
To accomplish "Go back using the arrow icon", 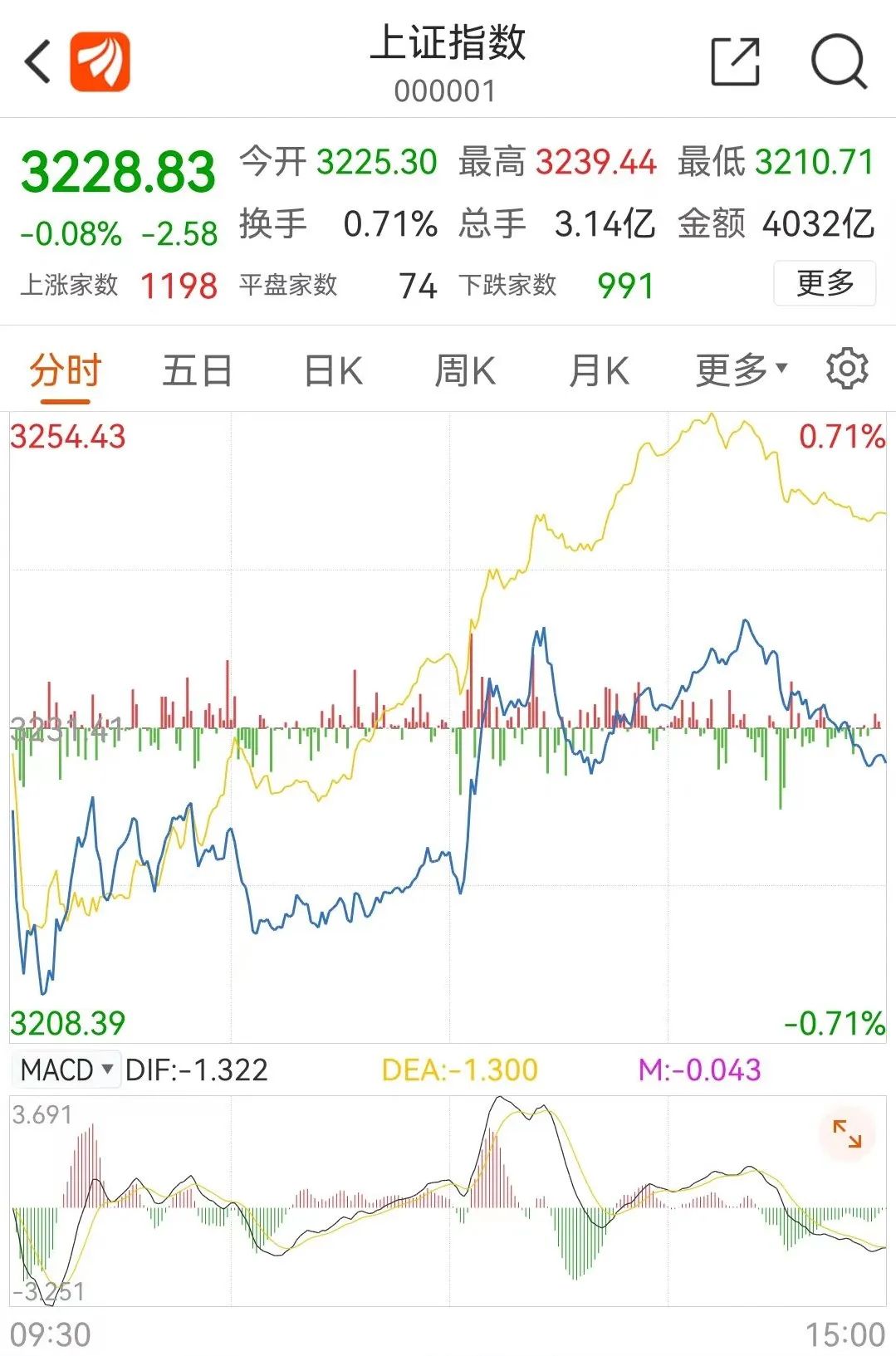I will (x=38, y=62).
